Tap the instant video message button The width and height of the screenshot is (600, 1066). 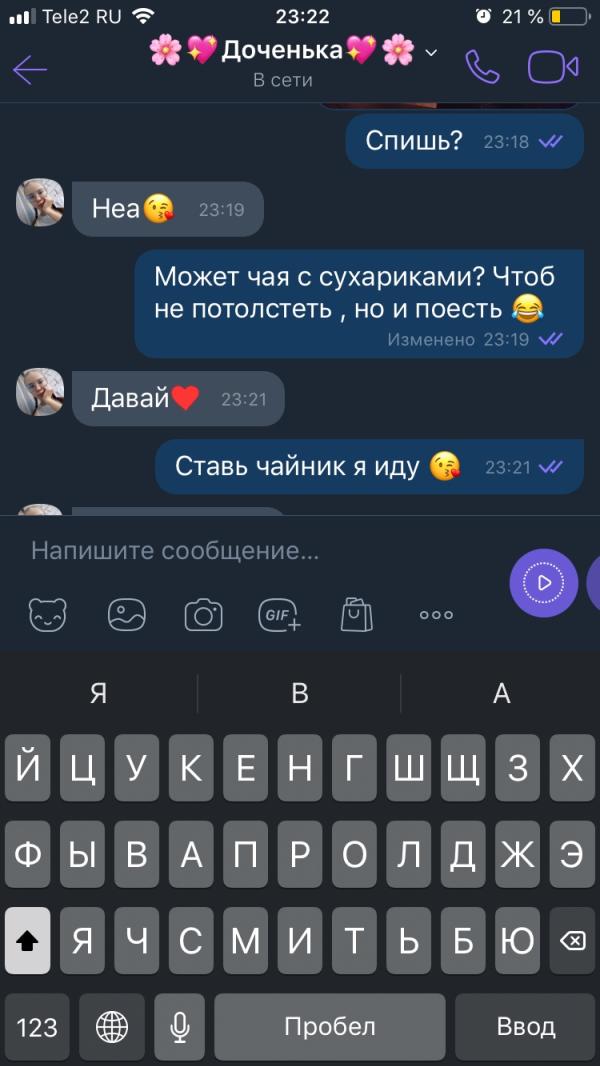tap(544, 582)
